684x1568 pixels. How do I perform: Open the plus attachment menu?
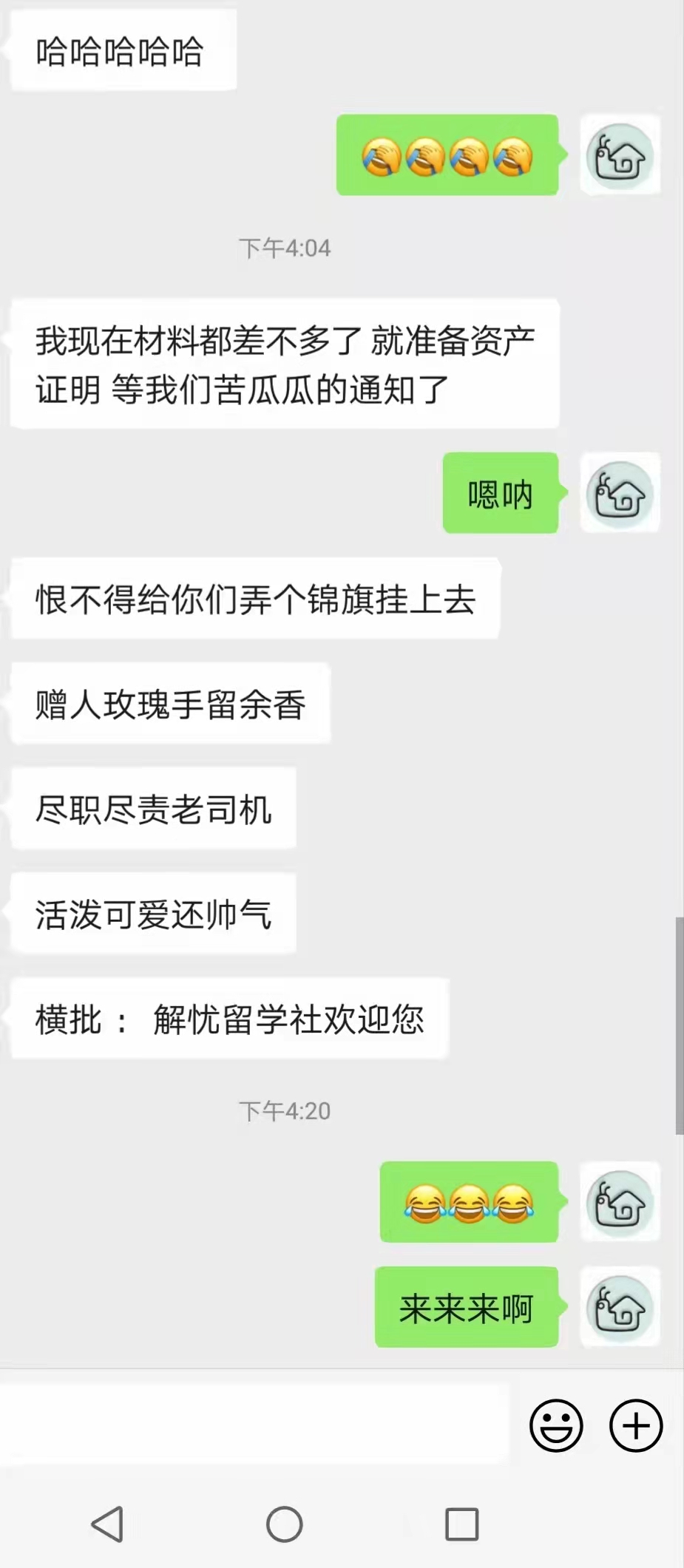635,1425
